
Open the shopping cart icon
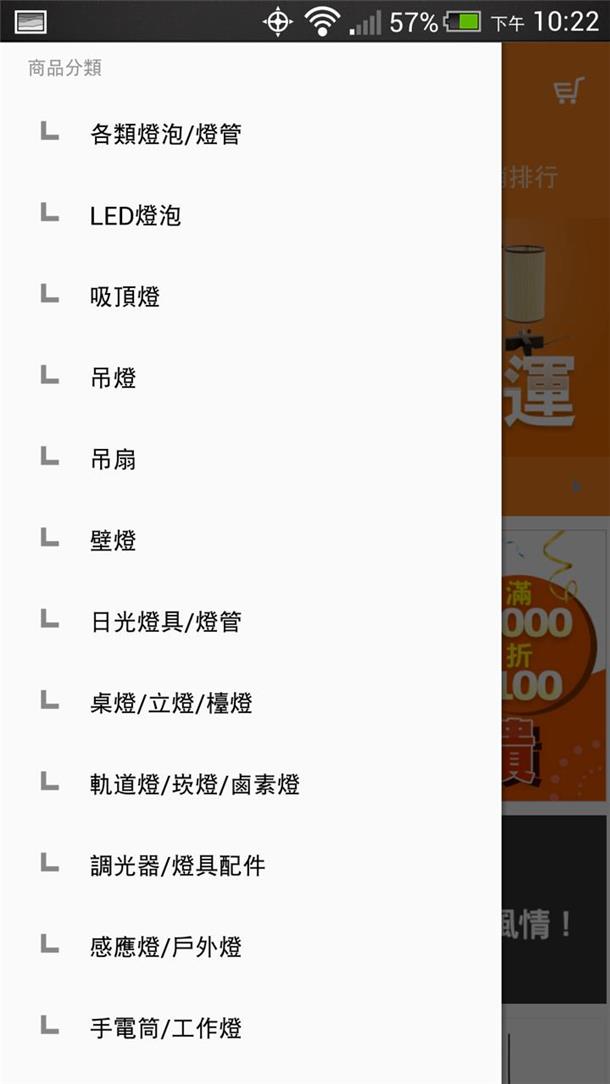(569, 91)
